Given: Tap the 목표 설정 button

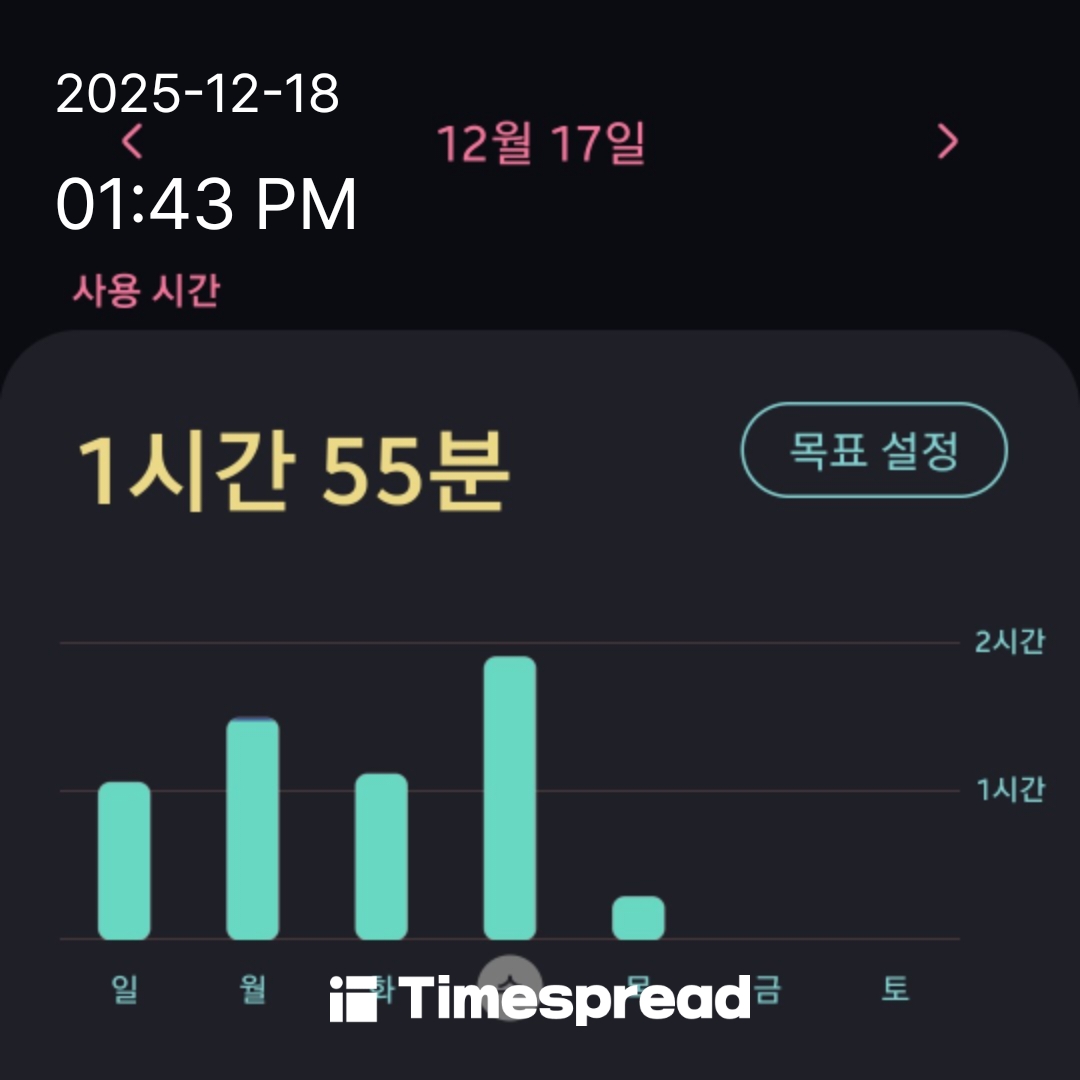Looking at the screenshot, I should pyautogui.click(x=873, y=451).
